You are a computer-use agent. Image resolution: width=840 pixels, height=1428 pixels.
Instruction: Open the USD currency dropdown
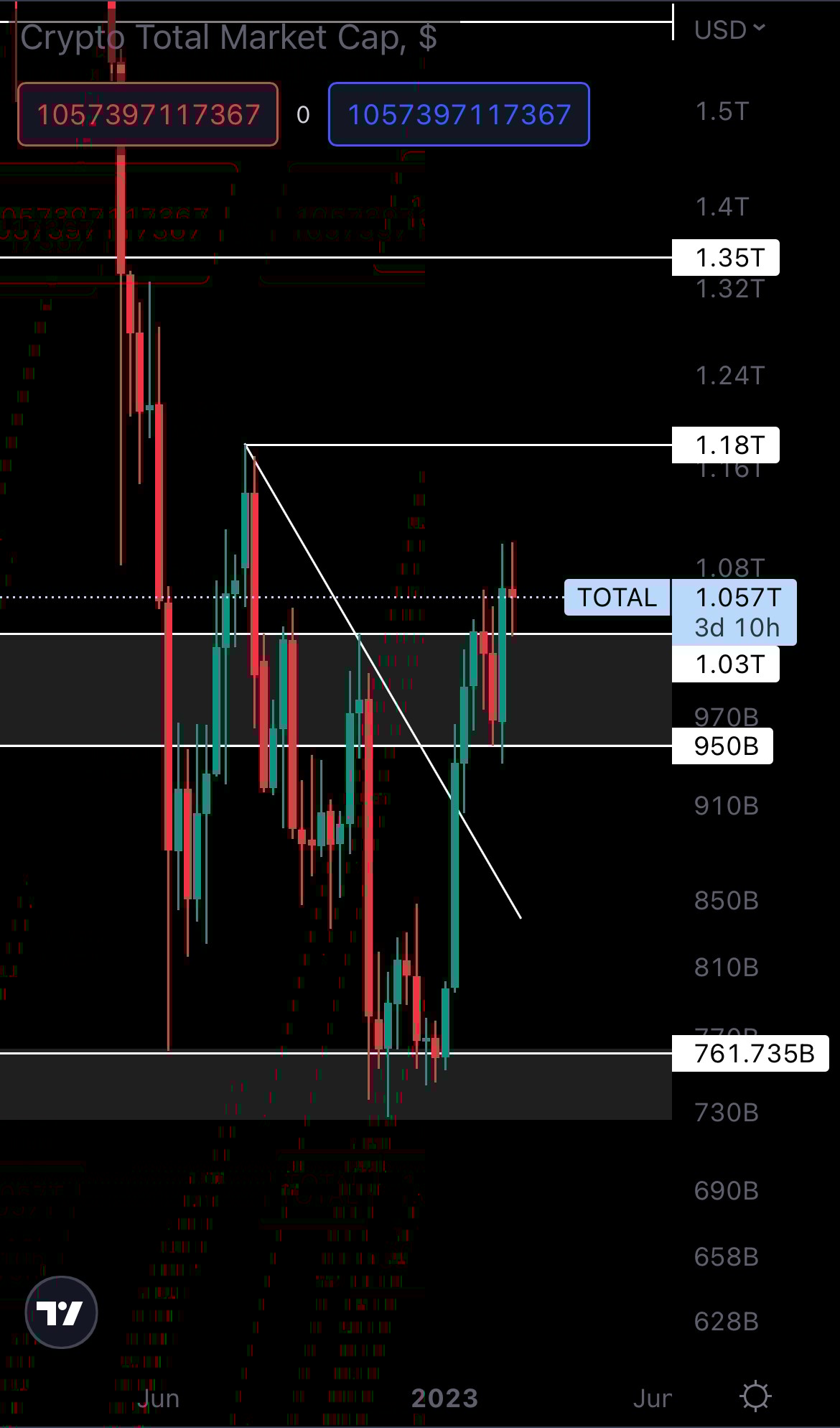click(729, 30)
